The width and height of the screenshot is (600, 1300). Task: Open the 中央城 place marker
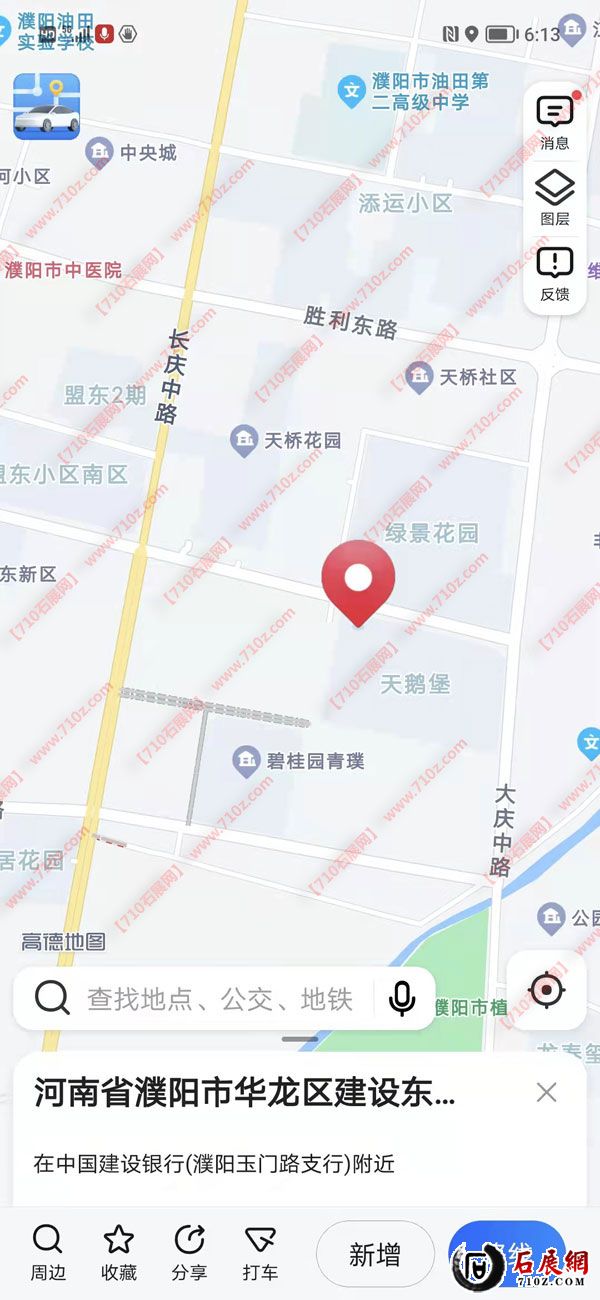click(99, 153)
